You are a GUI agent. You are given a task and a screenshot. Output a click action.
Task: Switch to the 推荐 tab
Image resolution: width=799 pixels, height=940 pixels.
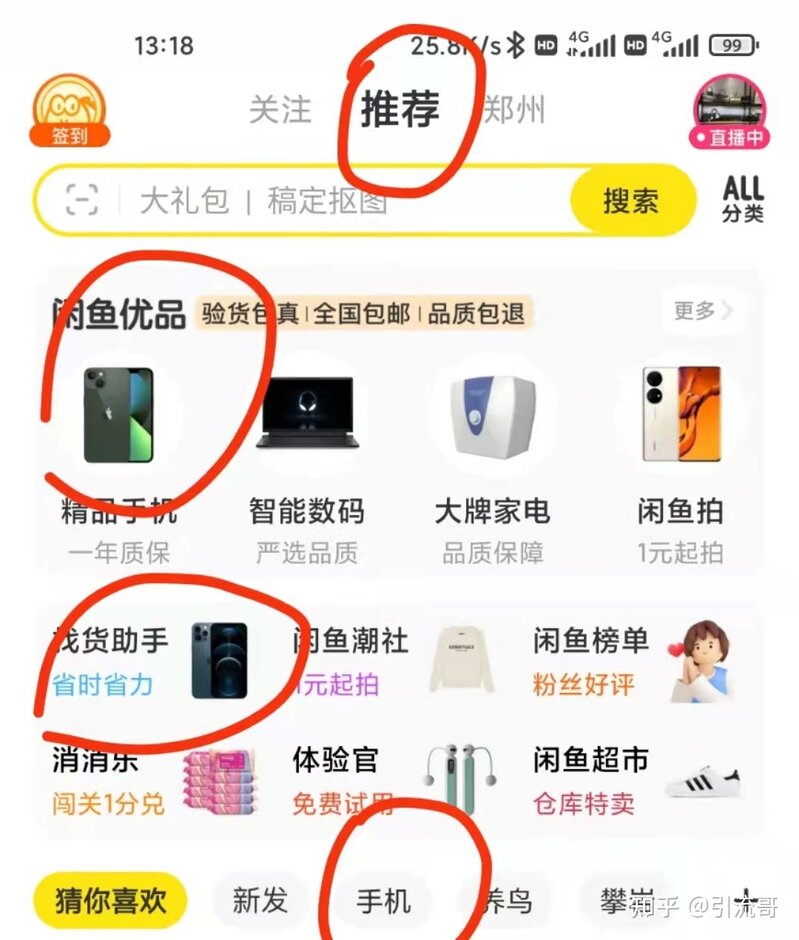pos(400,108)
